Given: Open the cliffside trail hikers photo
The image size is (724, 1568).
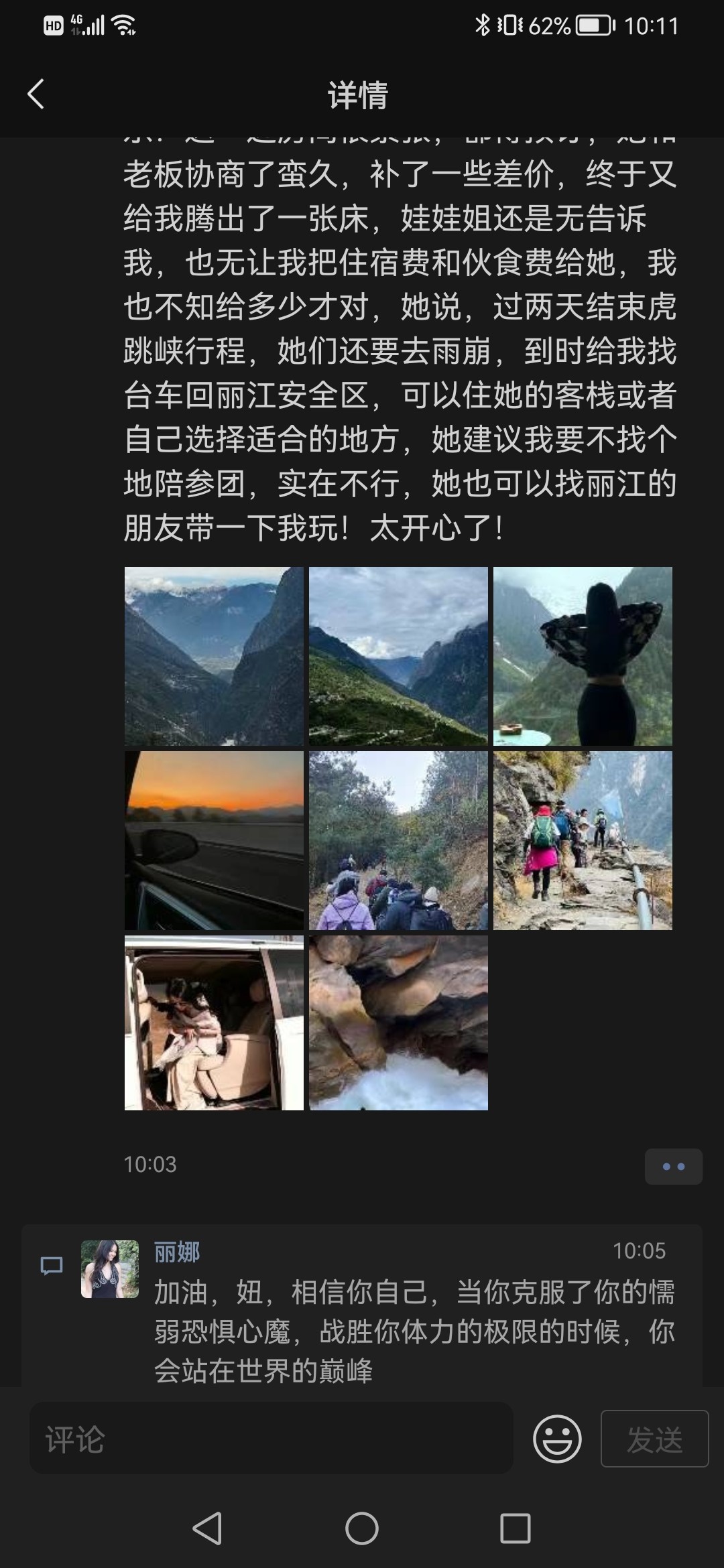Looking at the screenshot, I should click(583, 840).
